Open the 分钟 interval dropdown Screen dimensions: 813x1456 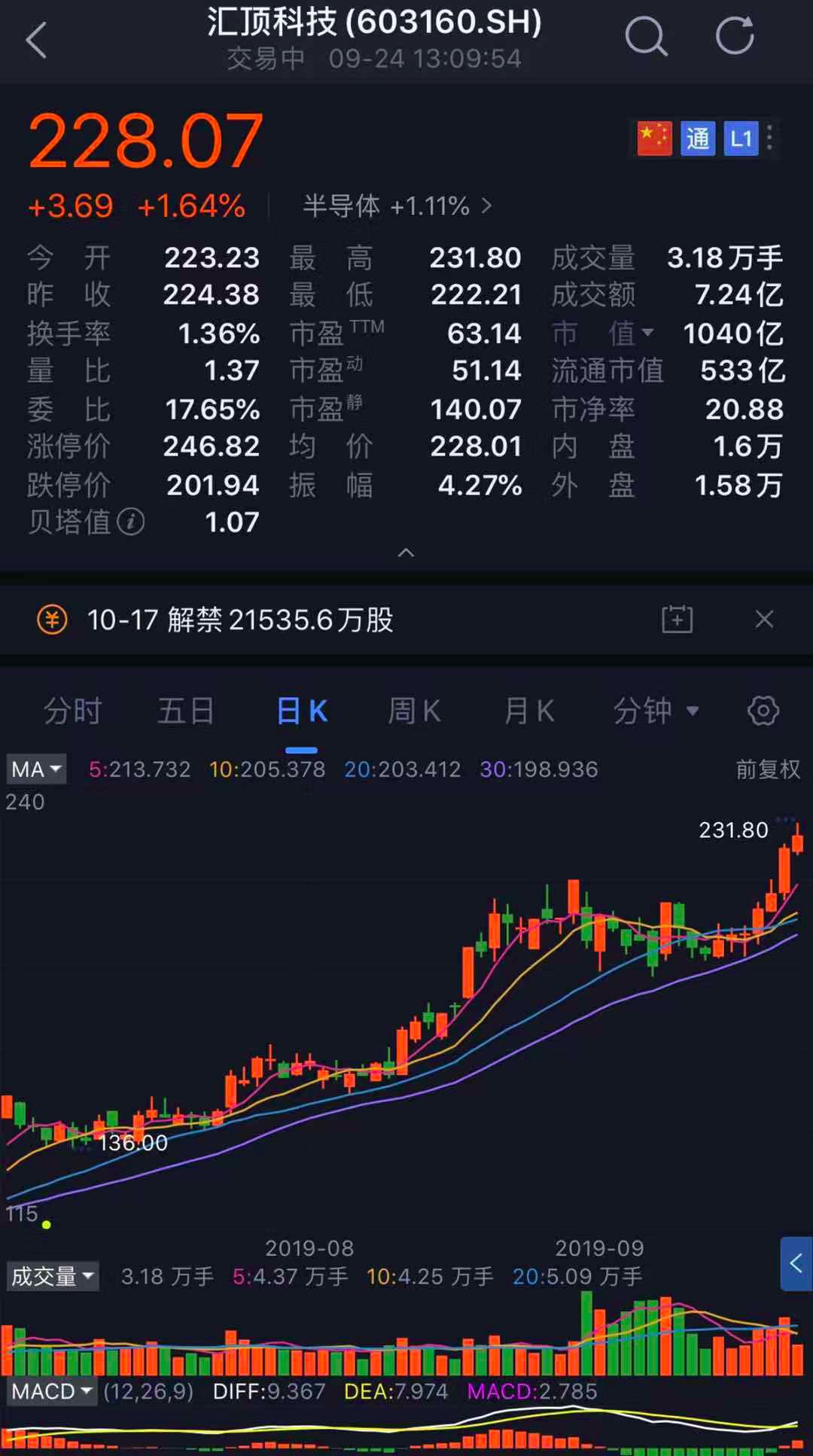(656, 711)
